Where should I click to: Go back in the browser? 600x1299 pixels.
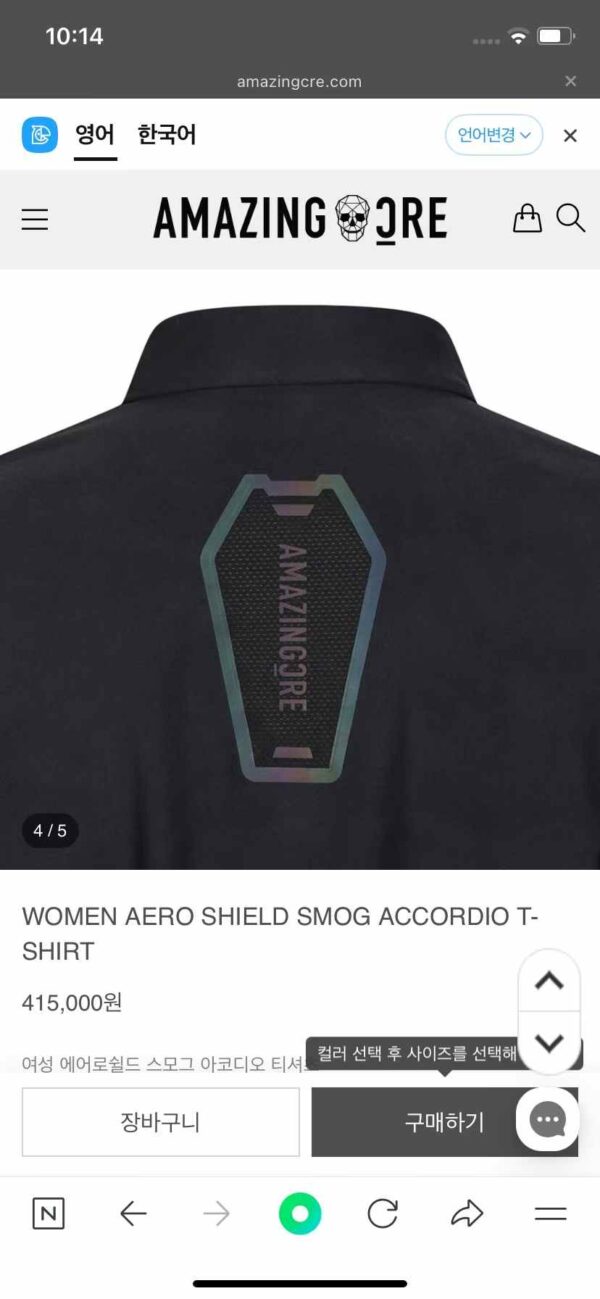coord(132,1214)
